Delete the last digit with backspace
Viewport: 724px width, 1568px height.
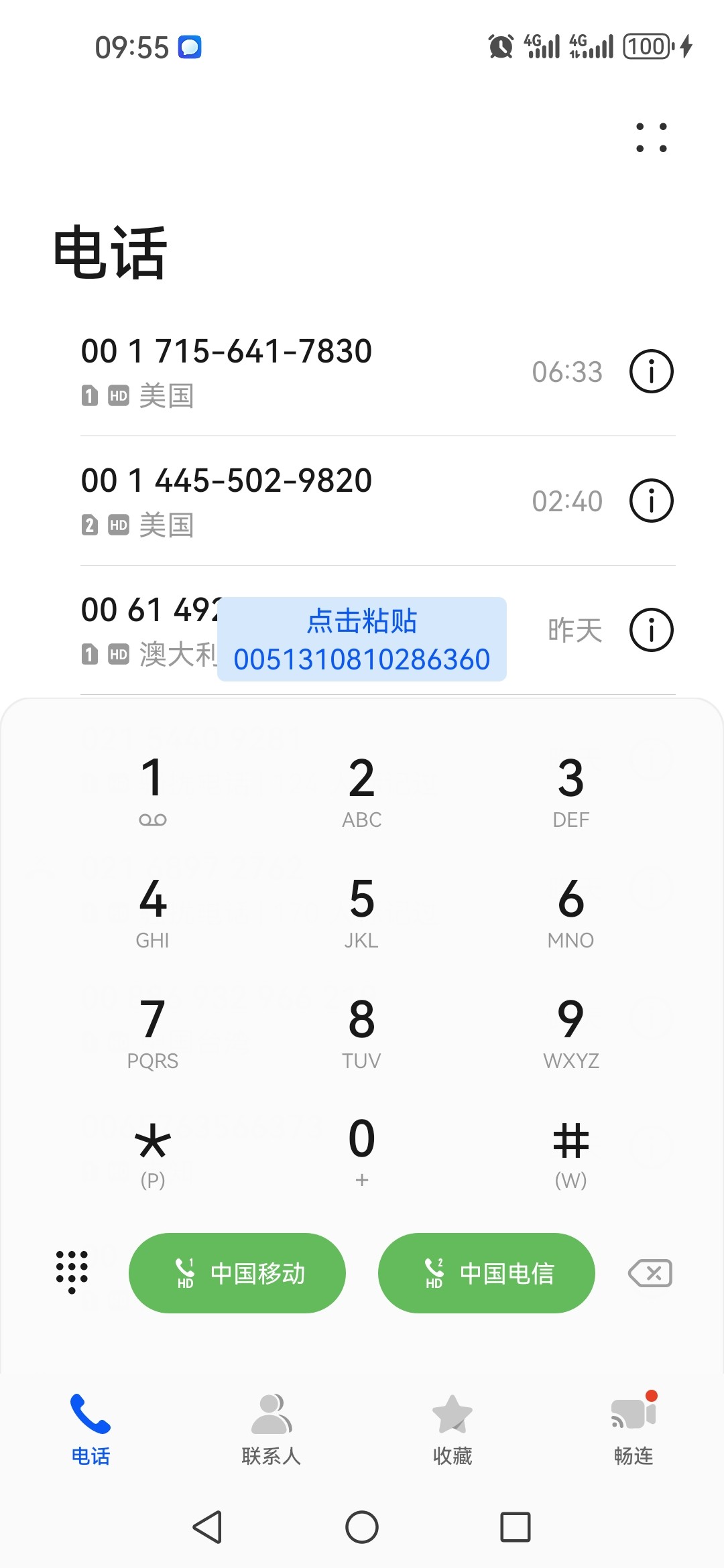click(650, 1273)
